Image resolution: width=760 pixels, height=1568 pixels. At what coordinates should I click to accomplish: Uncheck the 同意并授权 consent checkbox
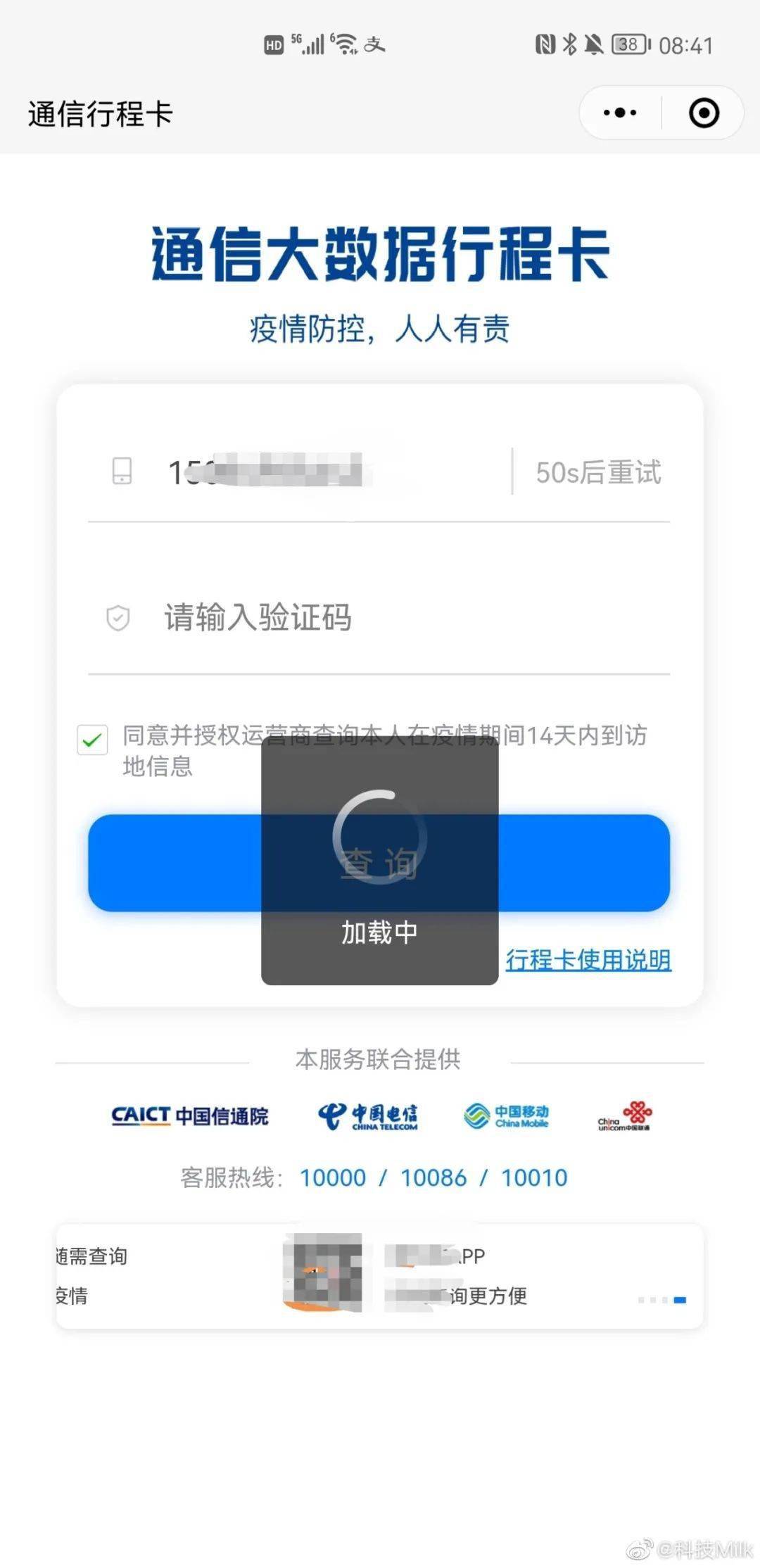click(x=92, y=740)
